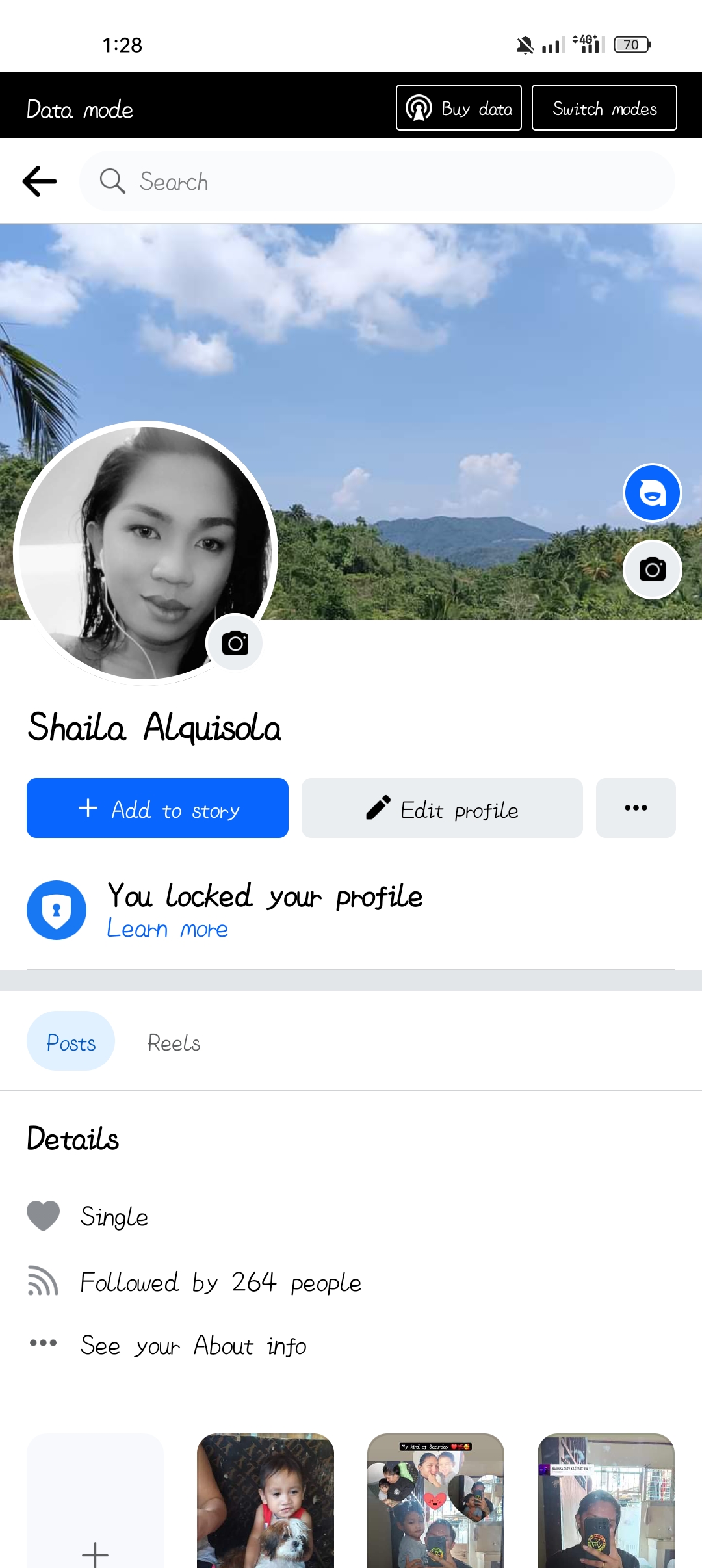The image size is (702, 1568).
Task: Go back using the arrow icon
Action: click(x=40, y=181)
